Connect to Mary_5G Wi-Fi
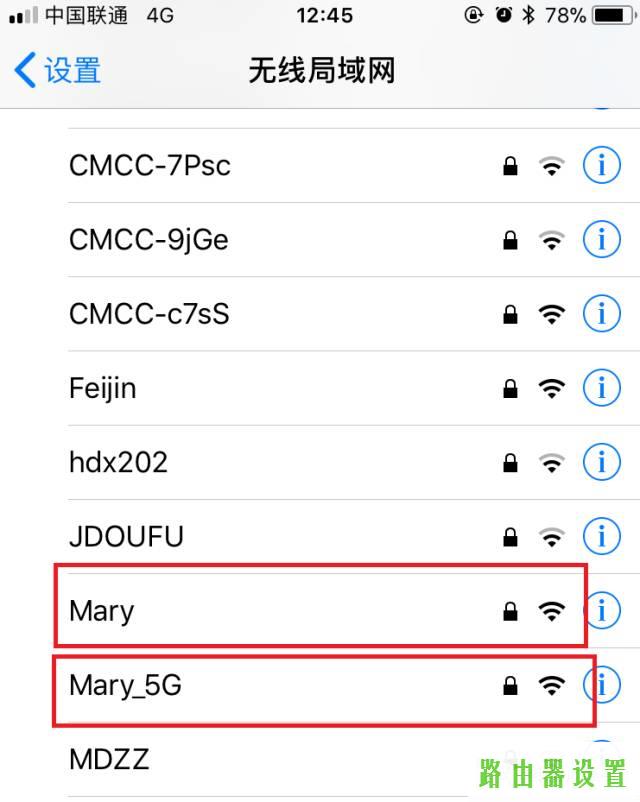This screenshot has height=802, width=640. 126,685
